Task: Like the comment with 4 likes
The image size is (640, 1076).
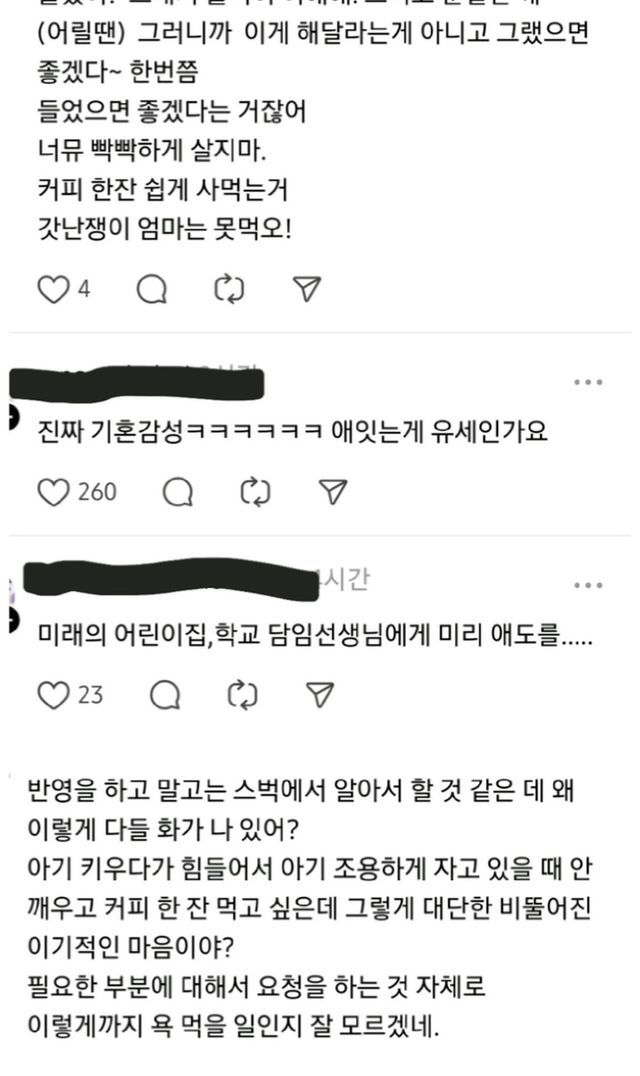Action: [x=51, y=290]
